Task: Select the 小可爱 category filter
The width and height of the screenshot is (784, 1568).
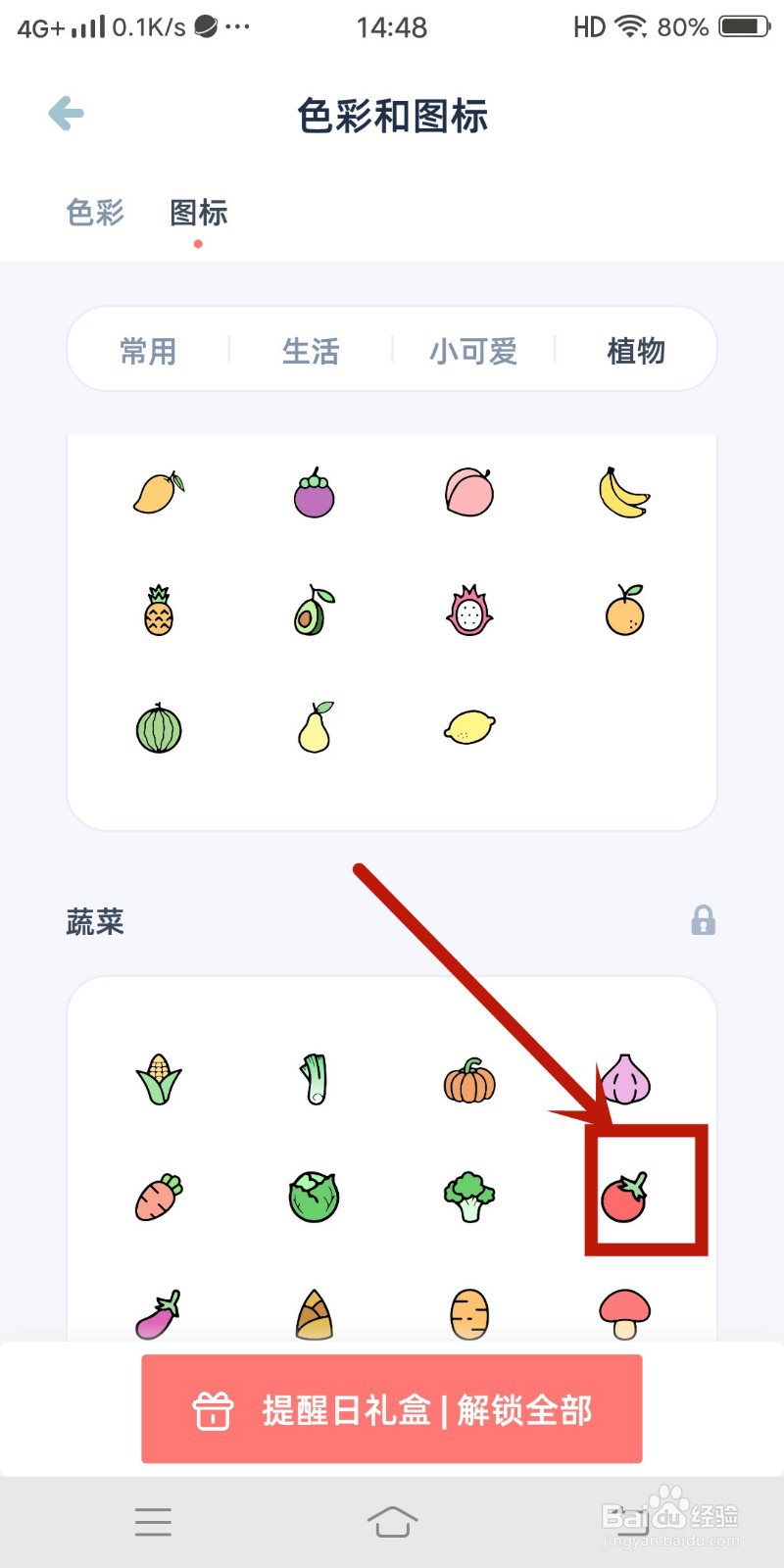Action: [473, 350]
